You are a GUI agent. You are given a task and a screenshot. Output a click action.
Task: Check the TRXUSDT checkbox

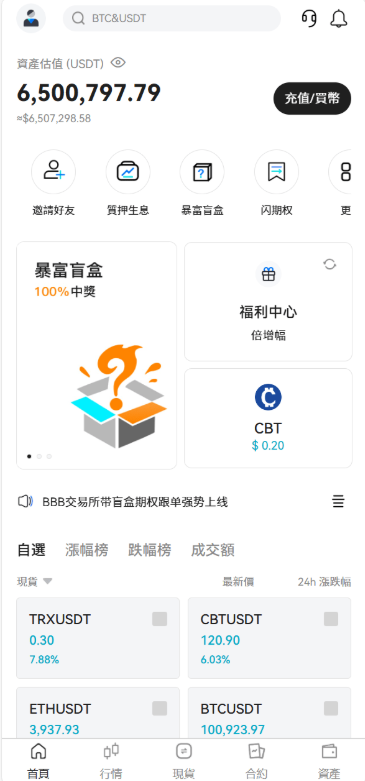coord(159,619)
